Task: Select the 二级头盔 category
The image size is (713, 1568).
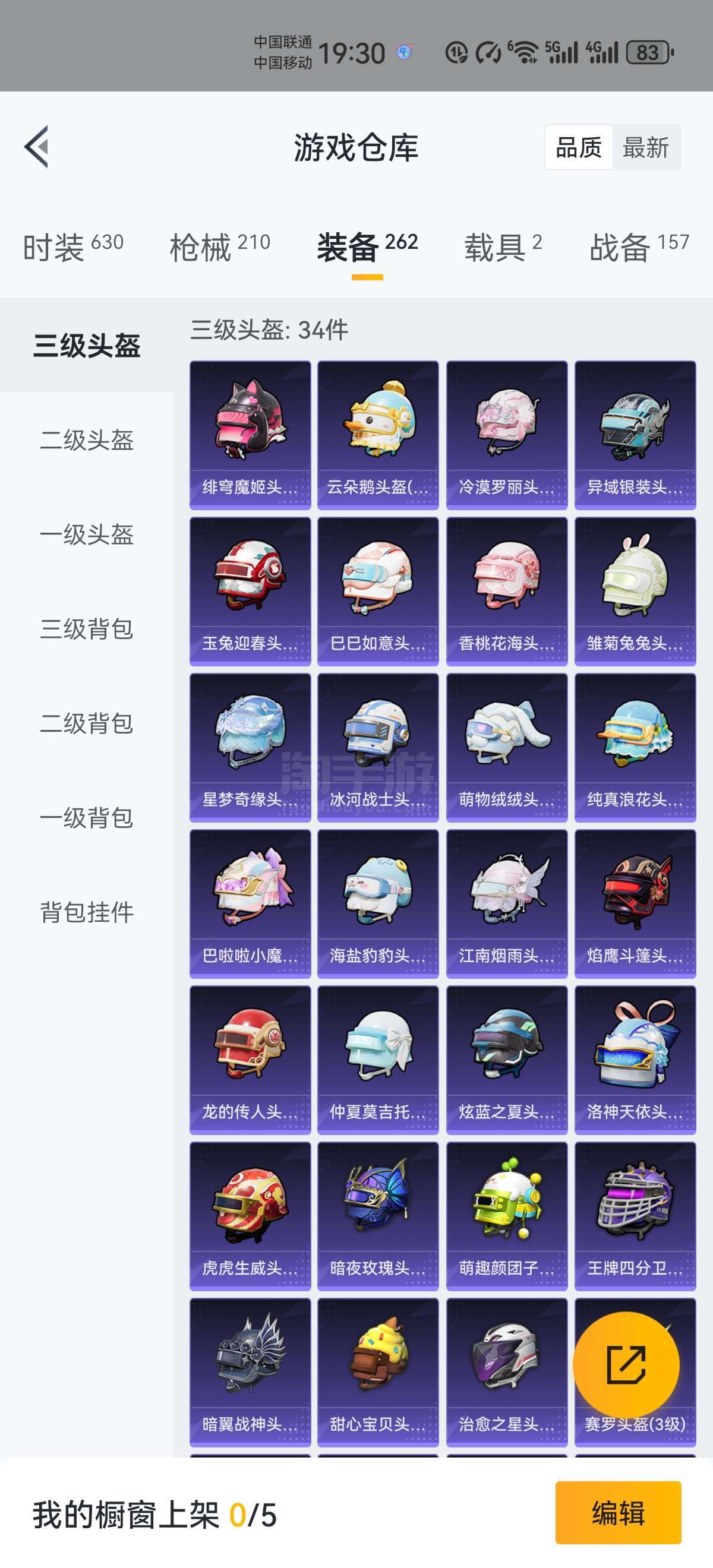Action: tap(87, 440)
